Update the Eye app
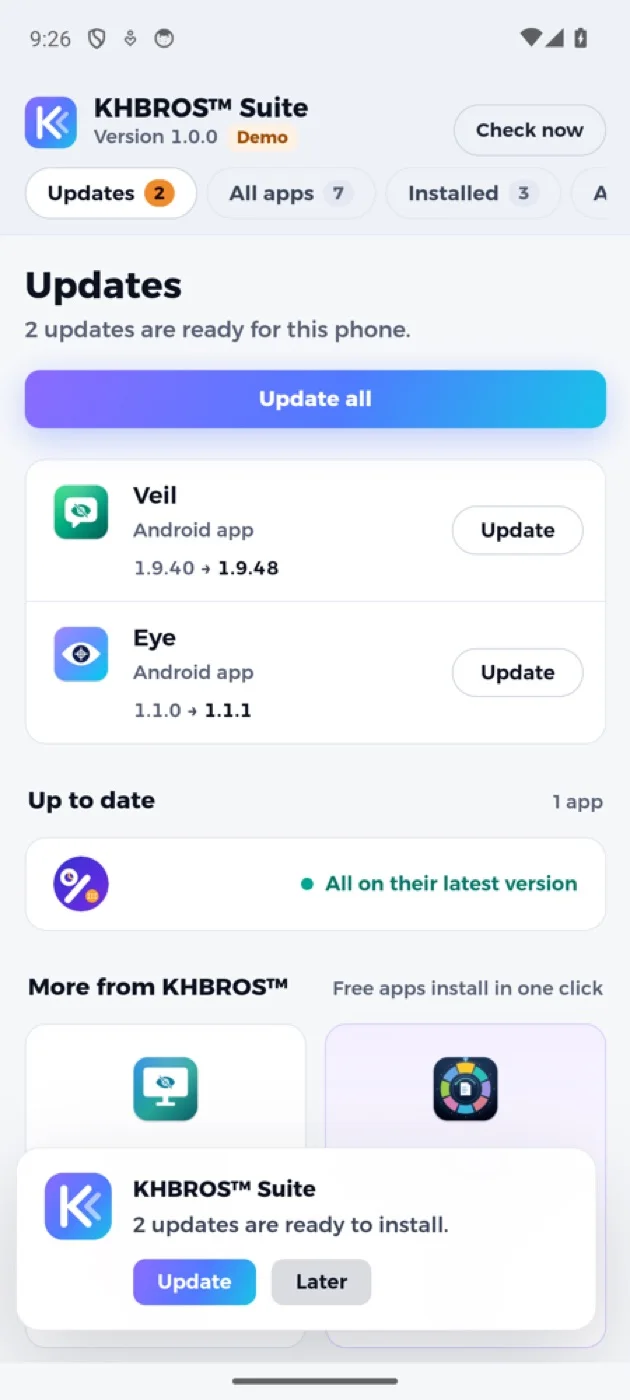 517,672
